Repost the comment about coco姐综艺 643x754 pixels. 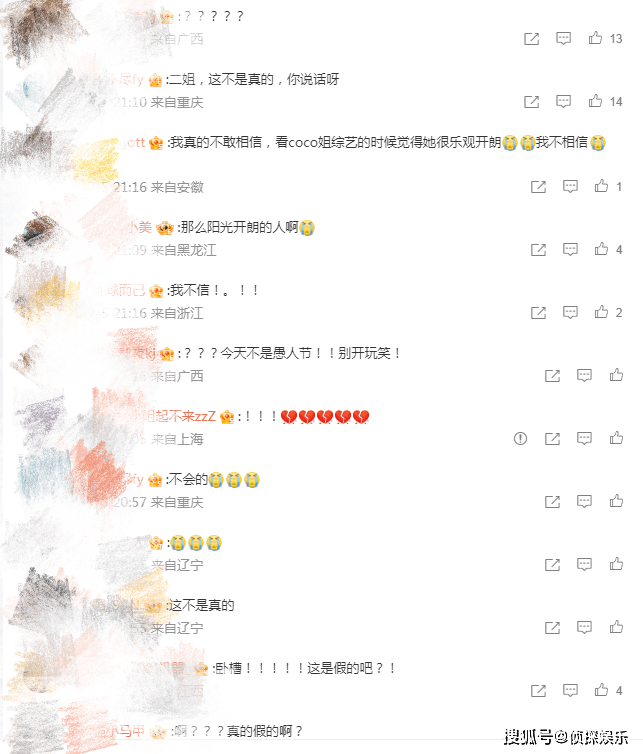pyautogui.click(x=538, y=186)
